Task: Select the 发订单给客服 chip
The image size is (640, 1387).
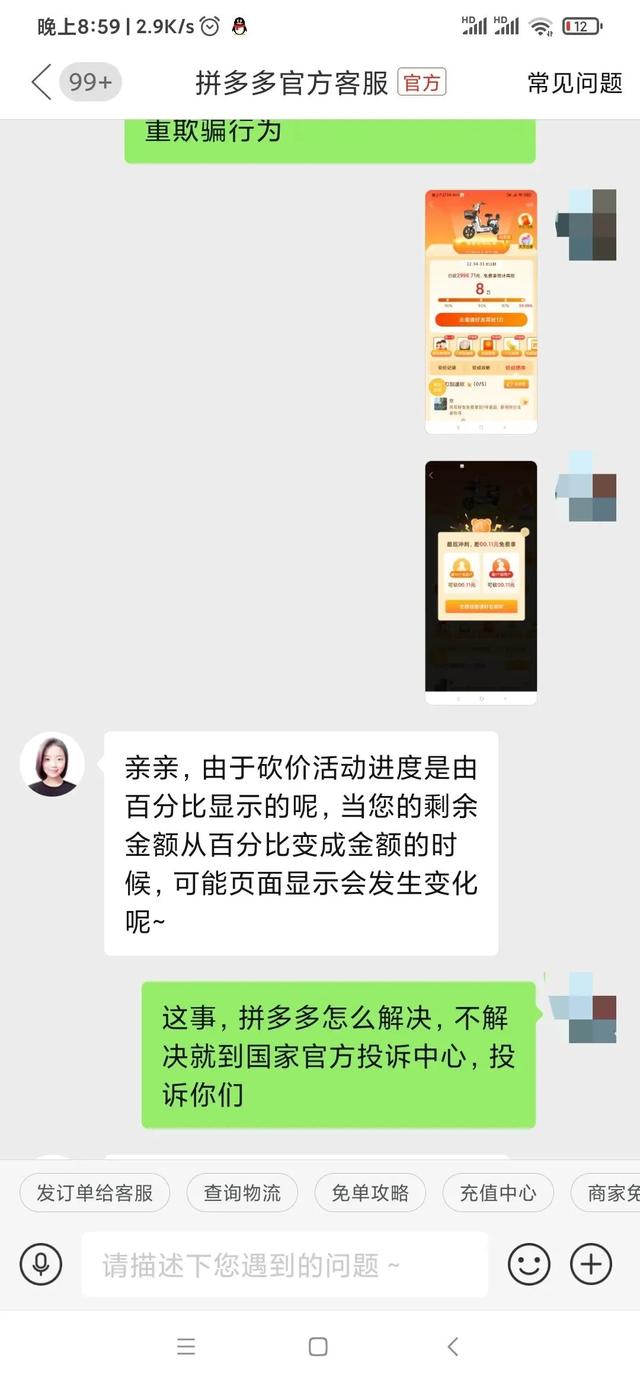Action: point(95,1193)
